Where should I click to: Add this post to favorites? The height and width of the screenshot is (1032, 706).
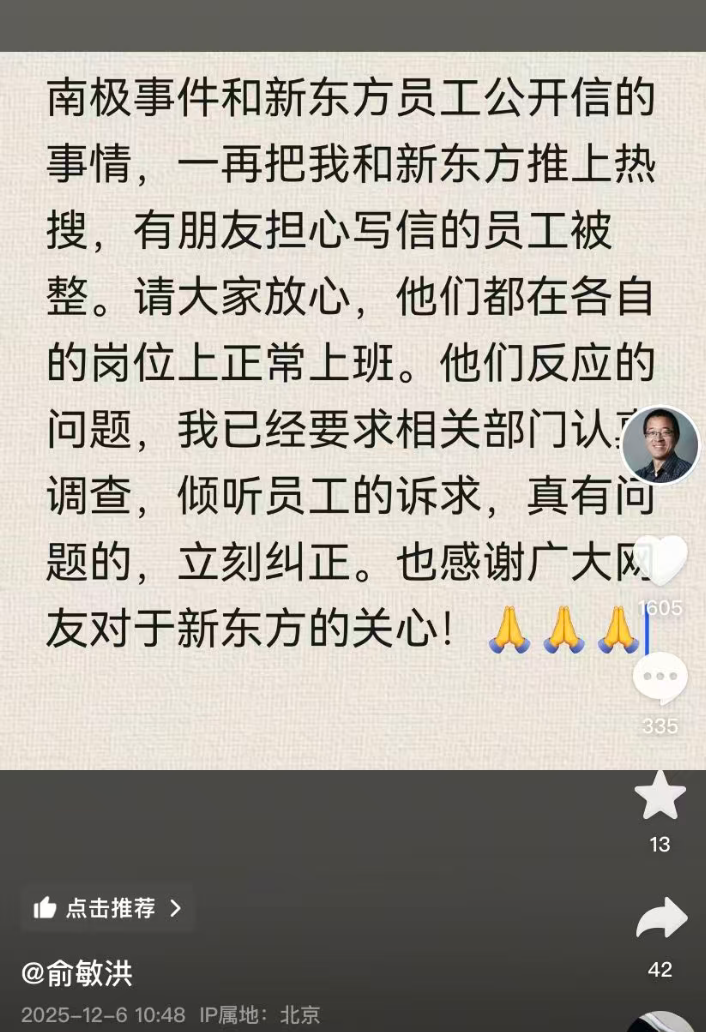click(x=660, y=797)
